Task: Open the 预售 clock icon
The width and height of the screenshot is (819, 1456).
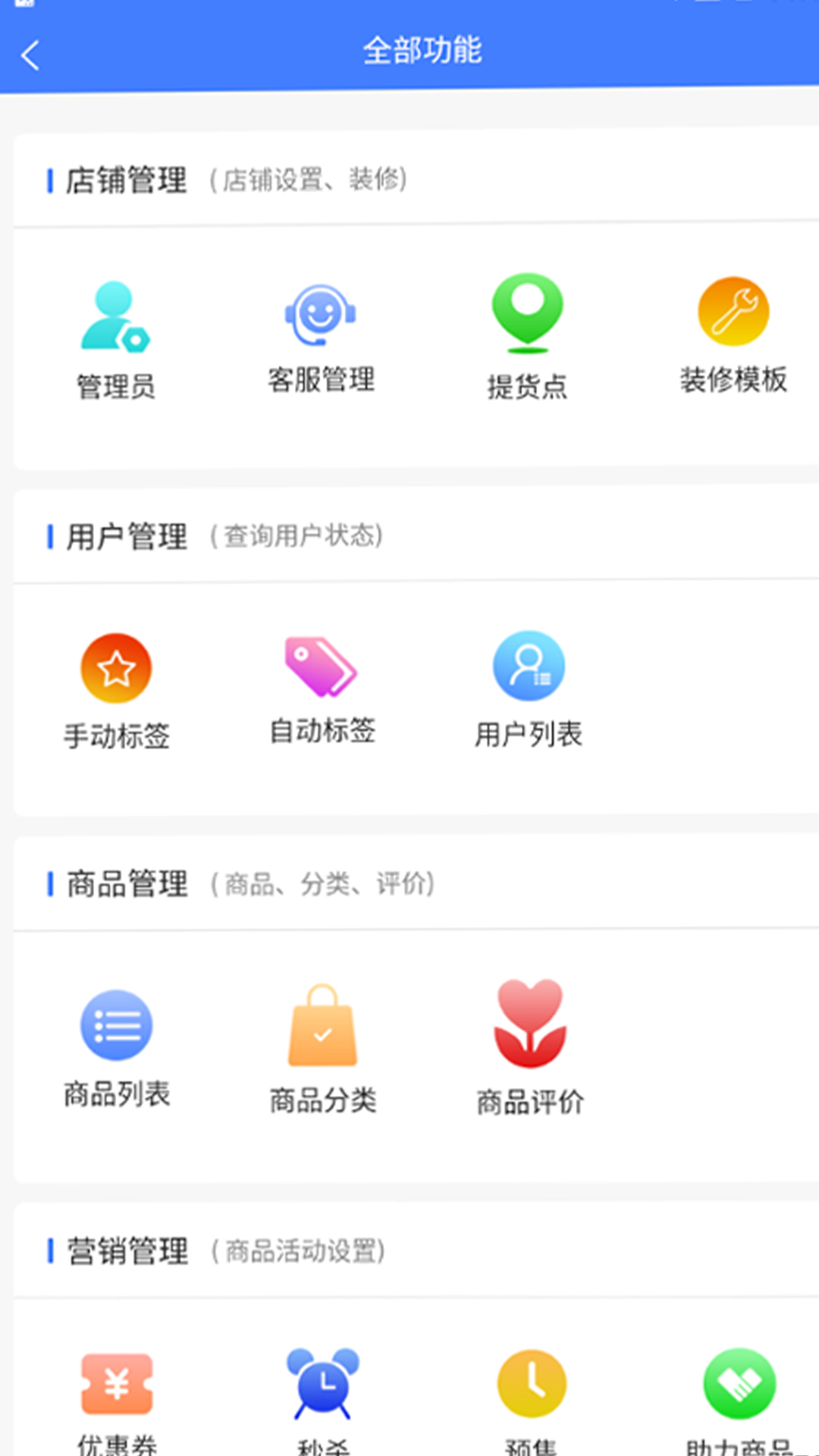Action: (532, 1384)
